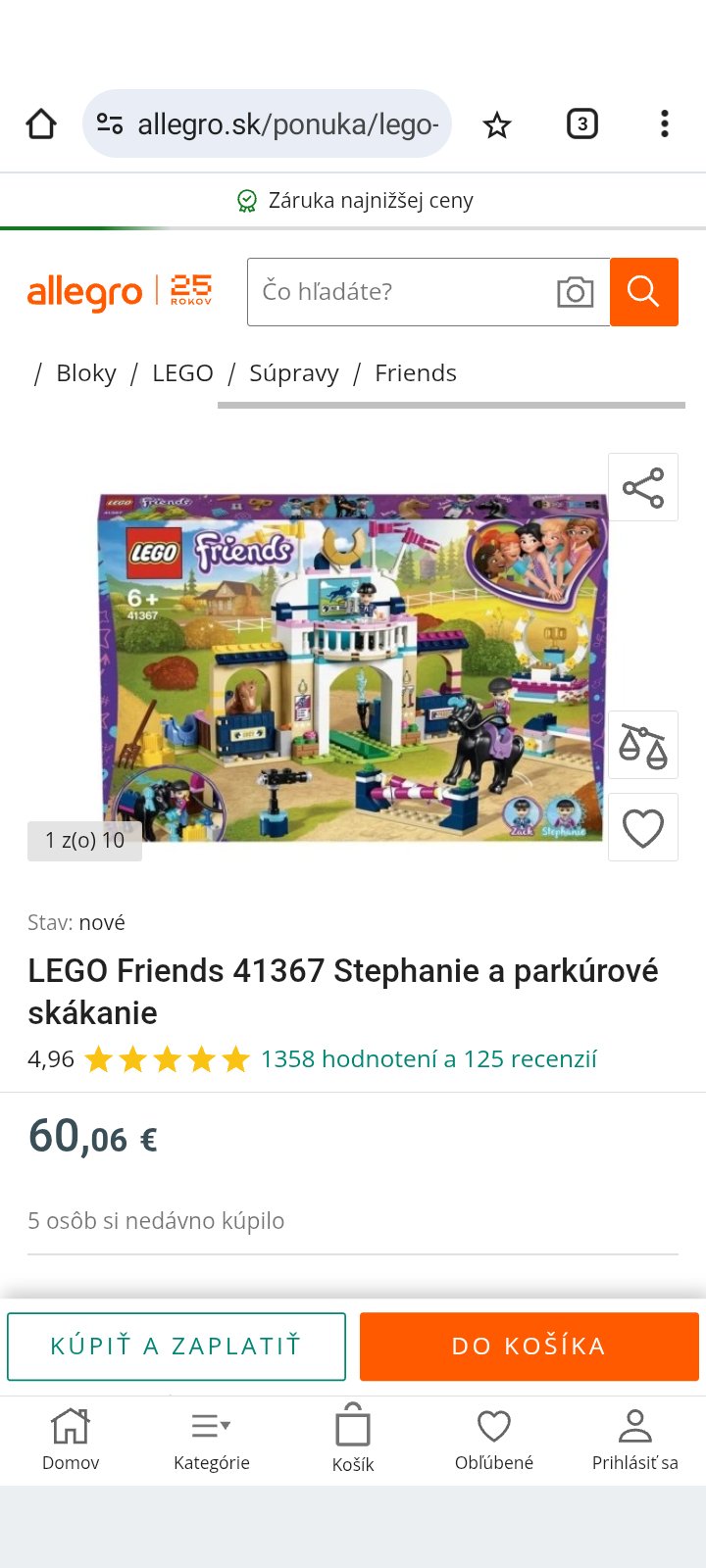
Task: Tap the orange search button
Action: pos(643,291)
